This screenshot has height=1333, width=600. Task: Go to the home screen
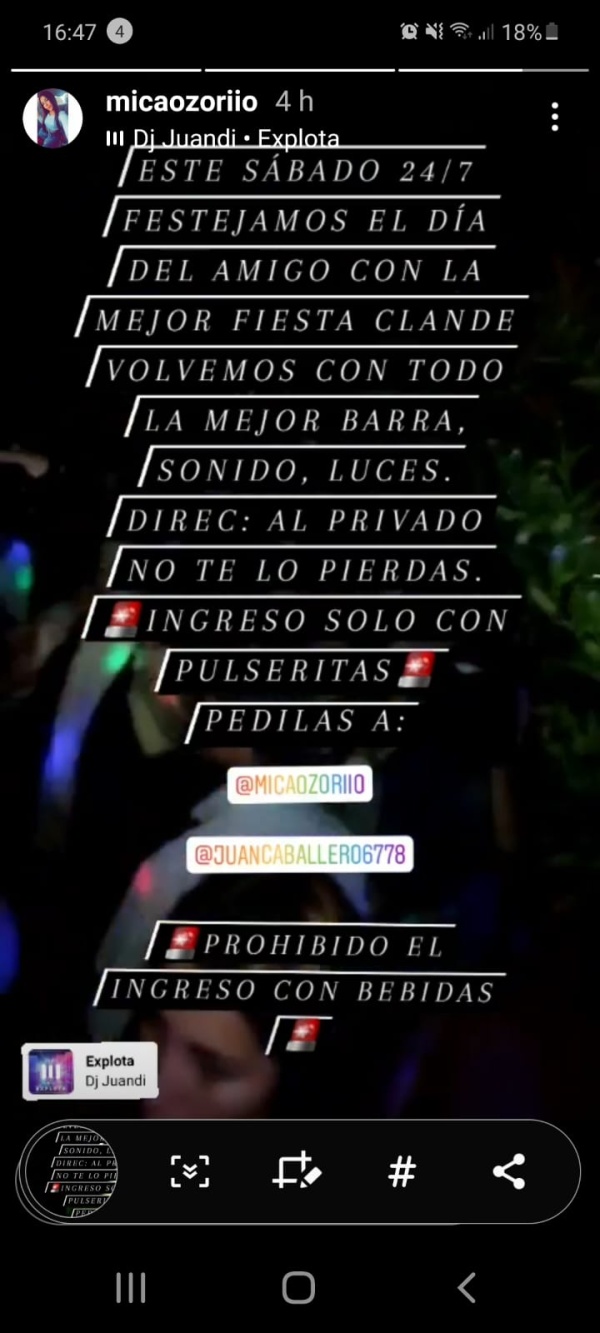click(x=299, y=1288)
